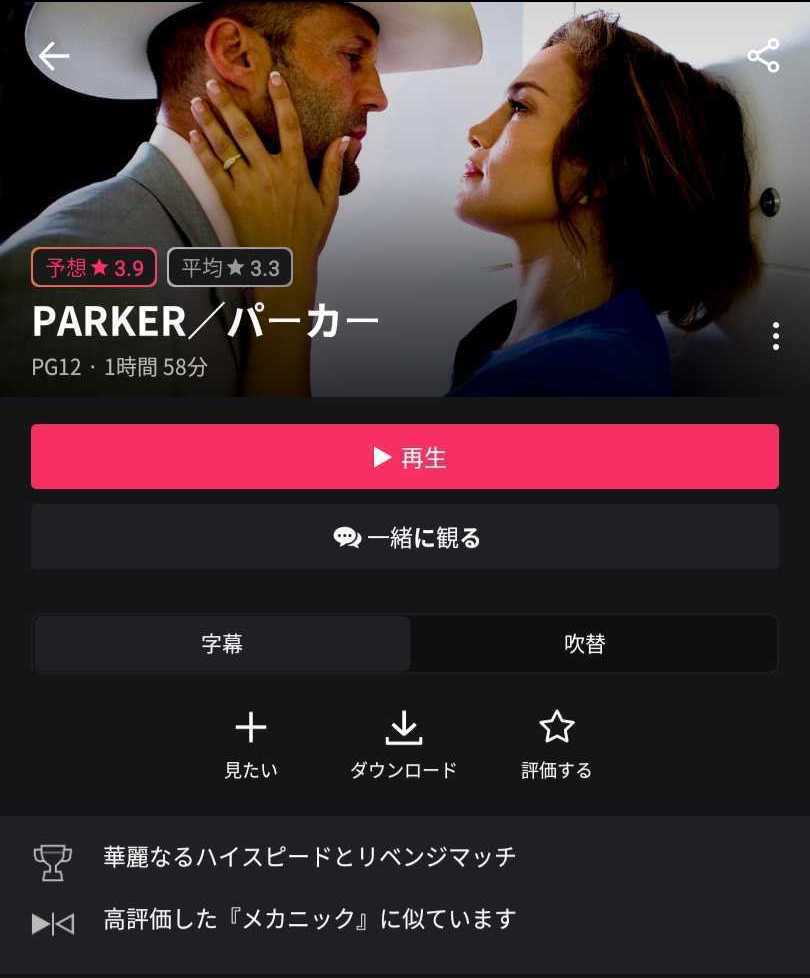Open the three-dot overflow menu
The width and height of the screenshot is (810, 978).
tap(775, 336)
